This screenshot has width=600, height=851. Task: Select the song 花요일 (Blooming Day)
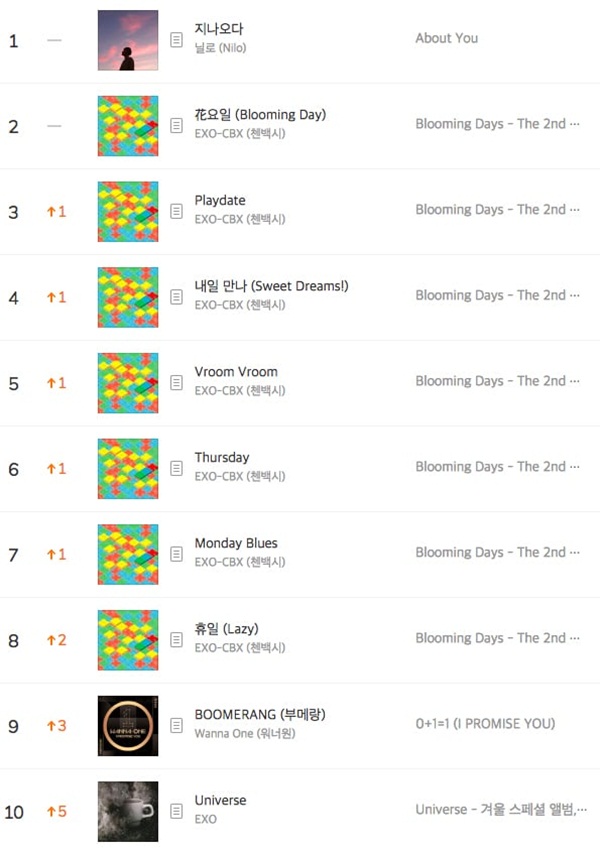[x=259, y=115]
